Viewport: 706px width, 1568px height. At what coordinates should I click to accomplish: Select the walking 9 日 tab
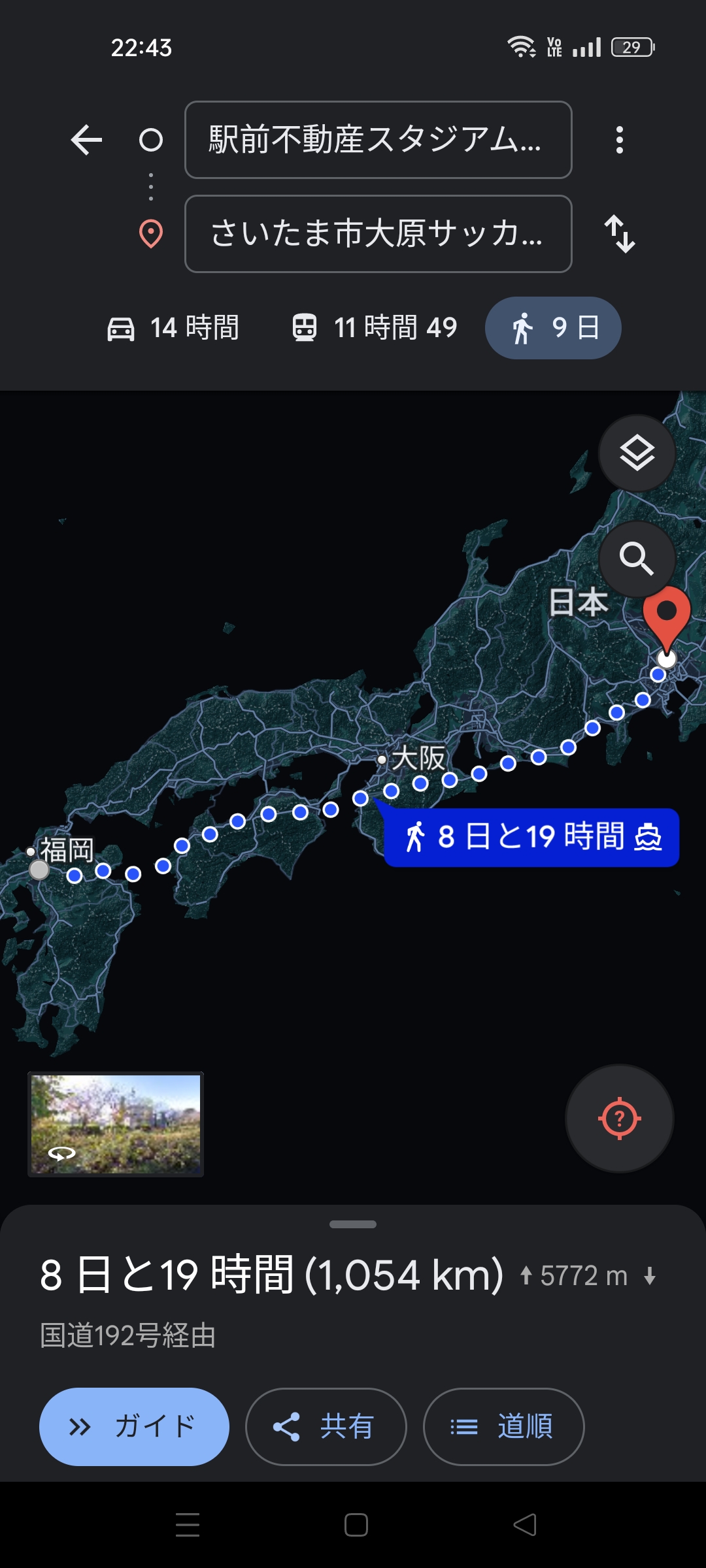coord(553,328)
